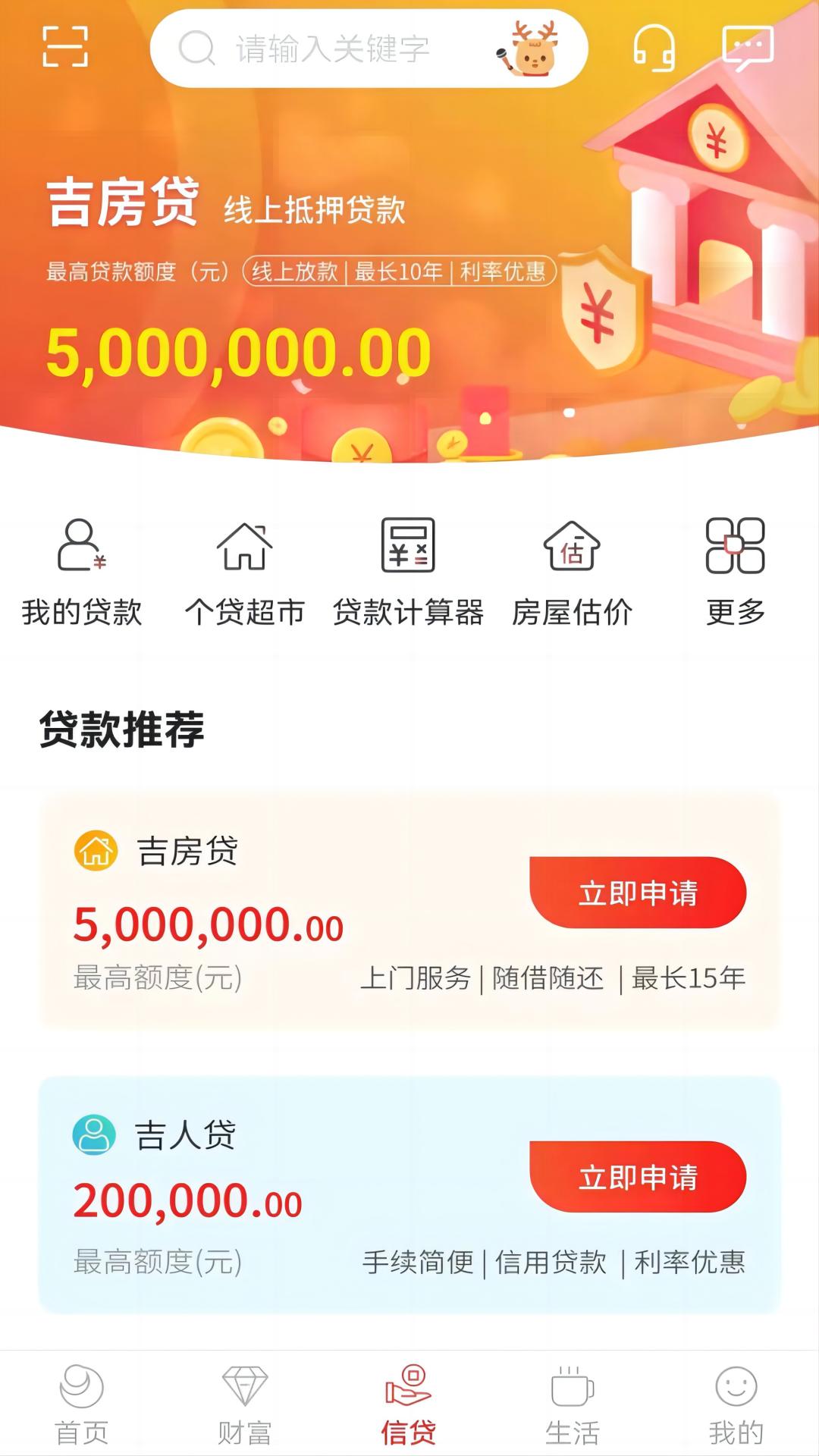The image size is (819, 1456).
Task: Tap the 吉人贷 person icon on card
Action: (94, 1134)
